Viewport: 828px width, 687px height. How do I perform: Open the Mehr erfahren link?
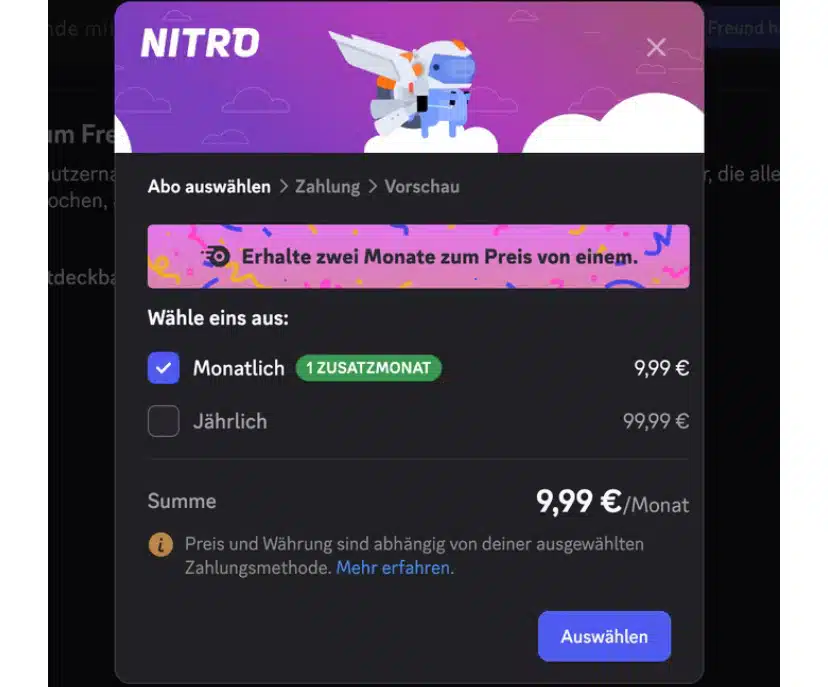tap(394, 568)
